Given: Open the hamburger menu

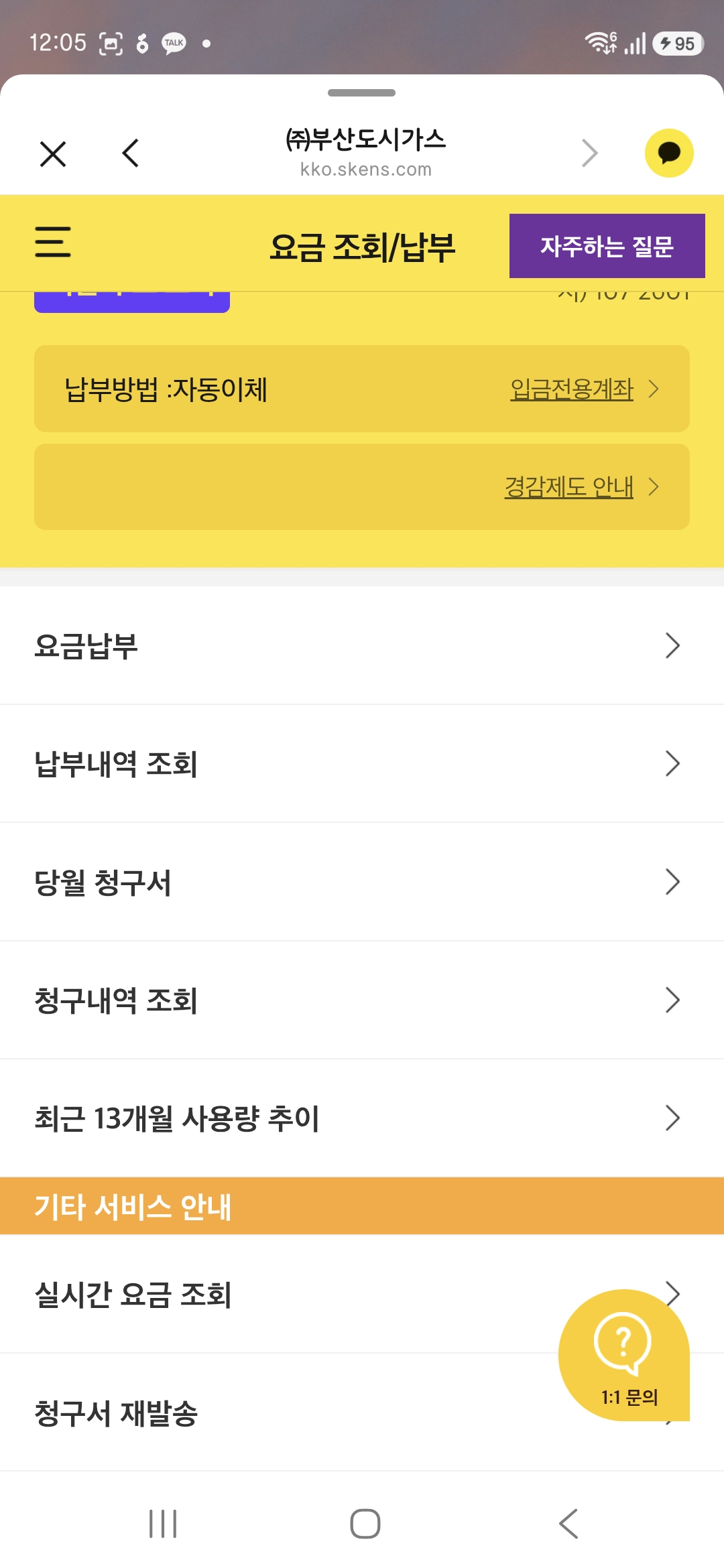Looking at the screenshot, I should click(53, 242).
